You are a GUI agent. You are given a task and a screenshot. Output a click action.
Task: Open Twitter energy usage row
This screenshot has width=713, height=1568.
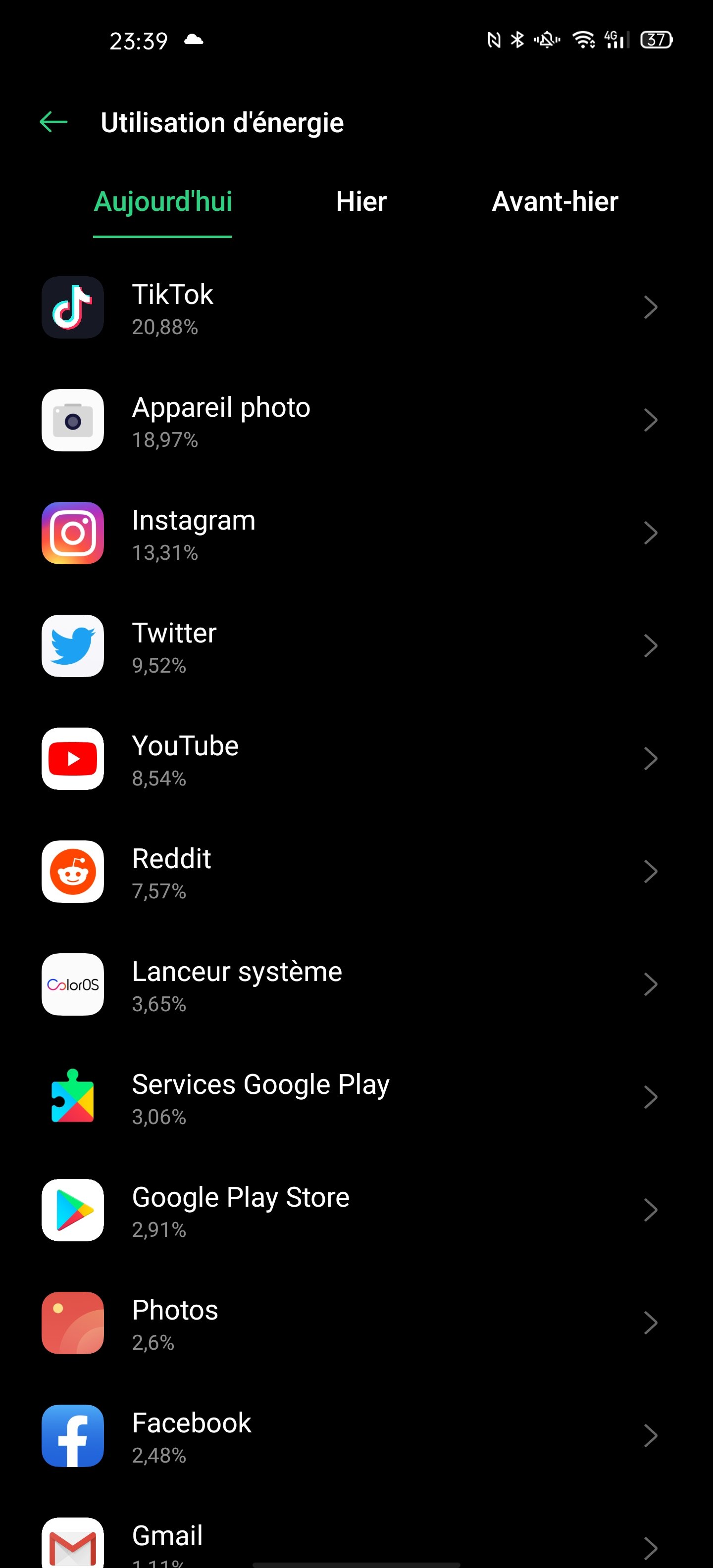pyautogui.click(x=356, y=646)
